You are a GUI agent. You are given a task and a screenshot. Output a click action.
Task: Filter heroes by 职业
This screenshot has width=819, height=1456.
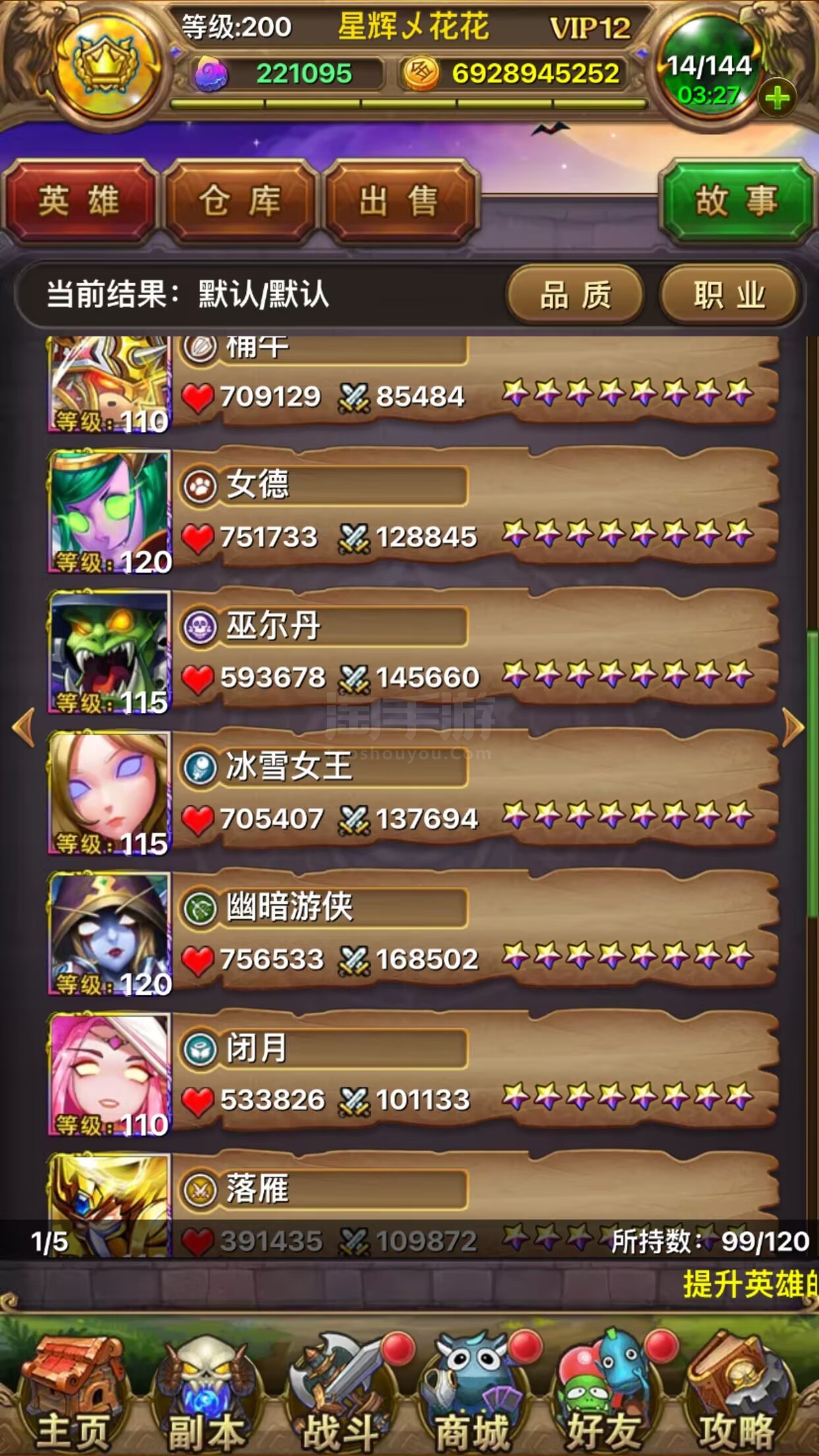pos(729,295)
